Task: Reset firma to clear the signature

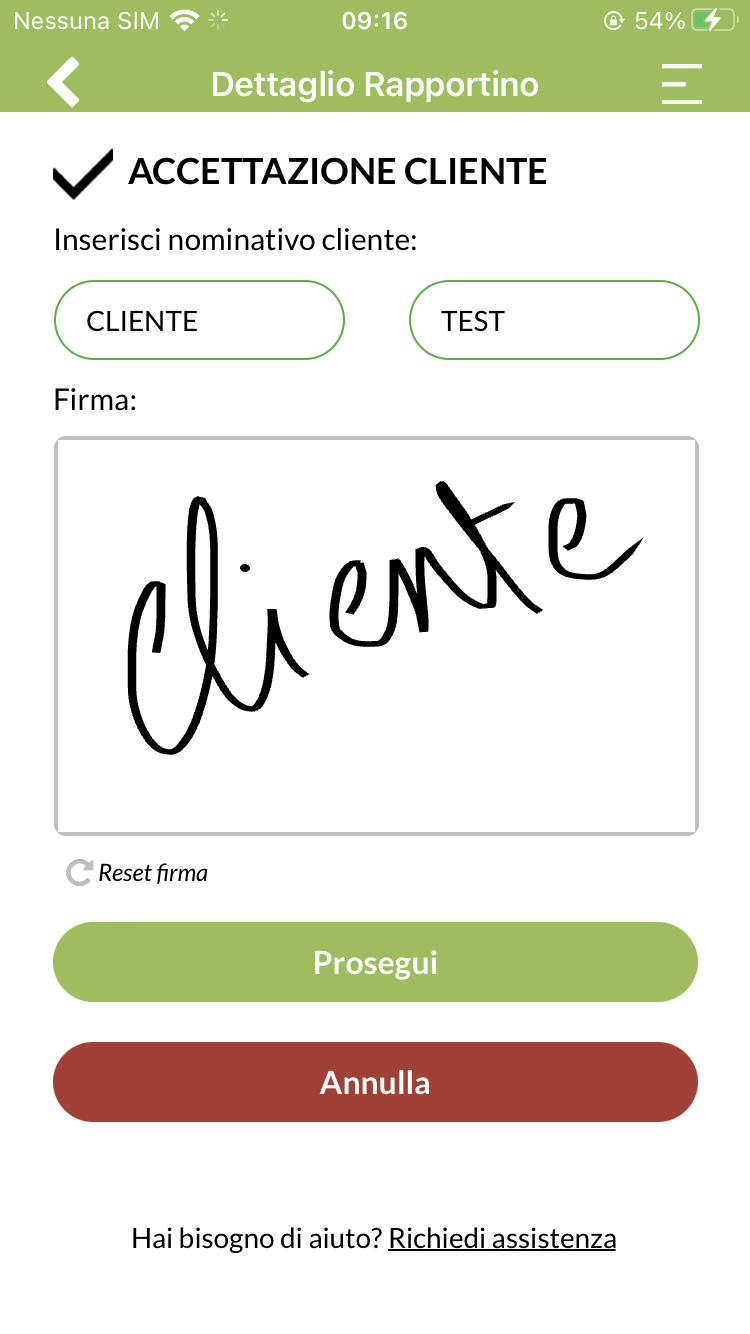Action: [x=137, y=873]
